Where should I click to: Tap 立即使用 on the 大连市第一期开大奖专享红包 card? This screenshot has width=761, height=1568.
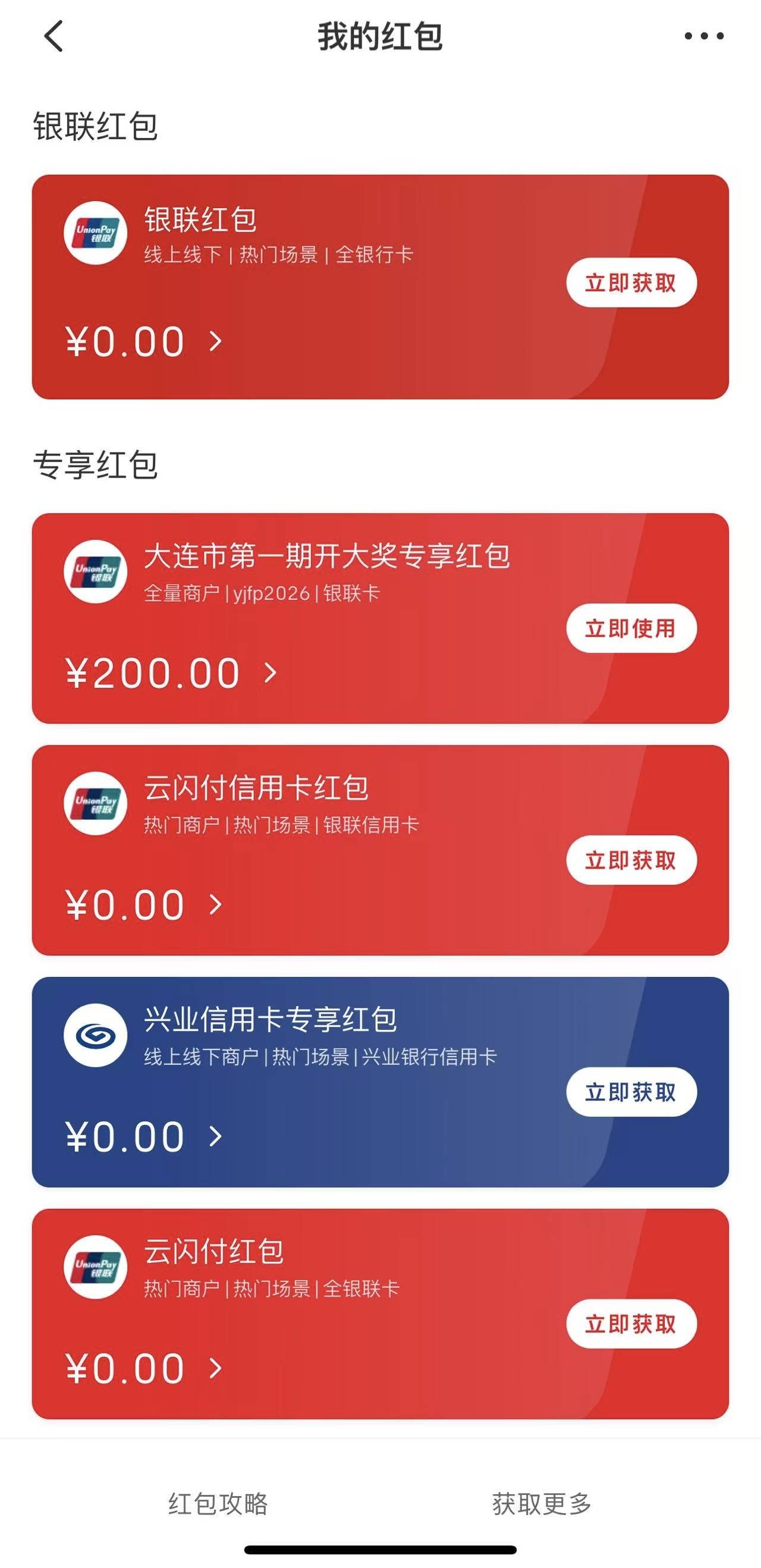point(631,629)
